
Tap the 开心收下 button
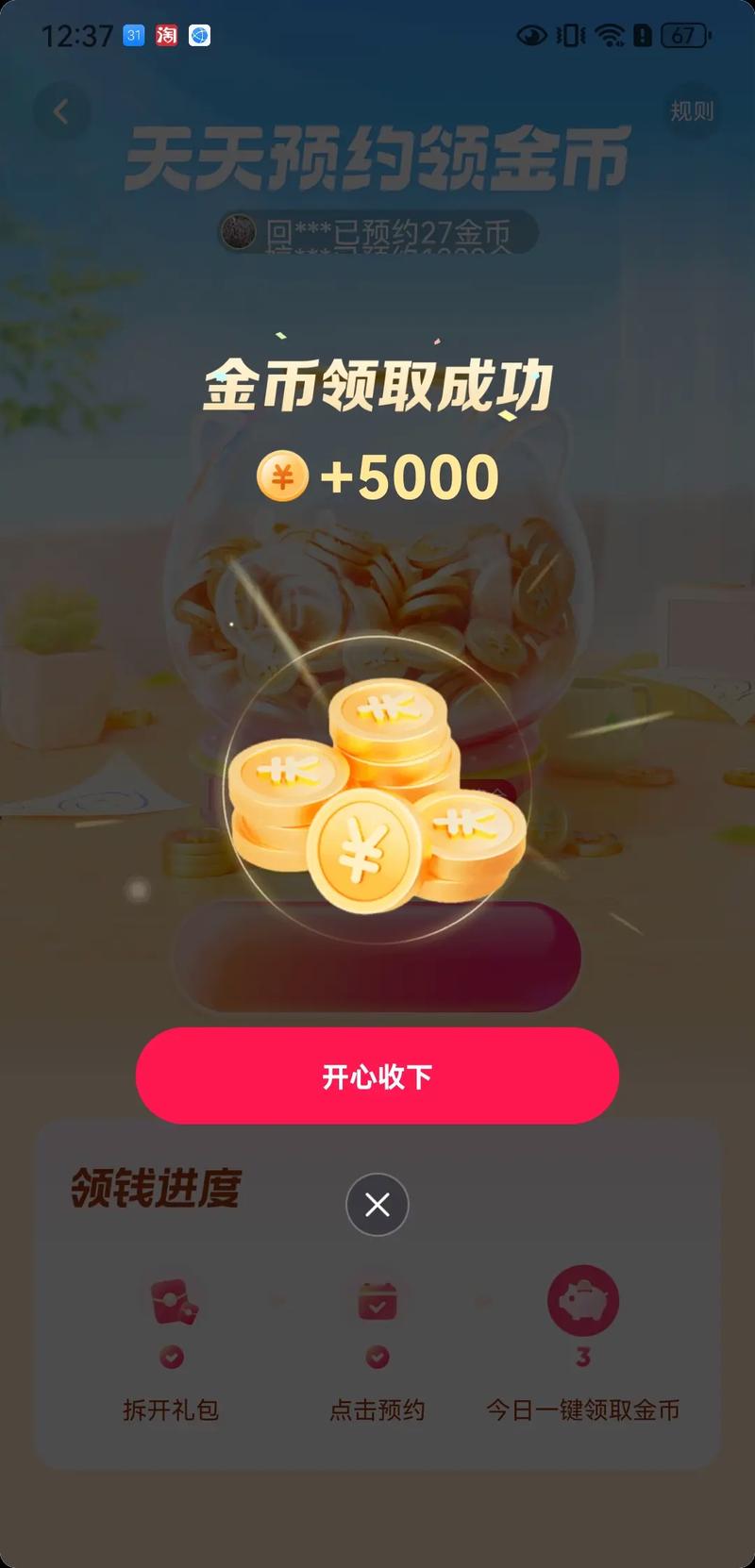[x=377, y=1076]
